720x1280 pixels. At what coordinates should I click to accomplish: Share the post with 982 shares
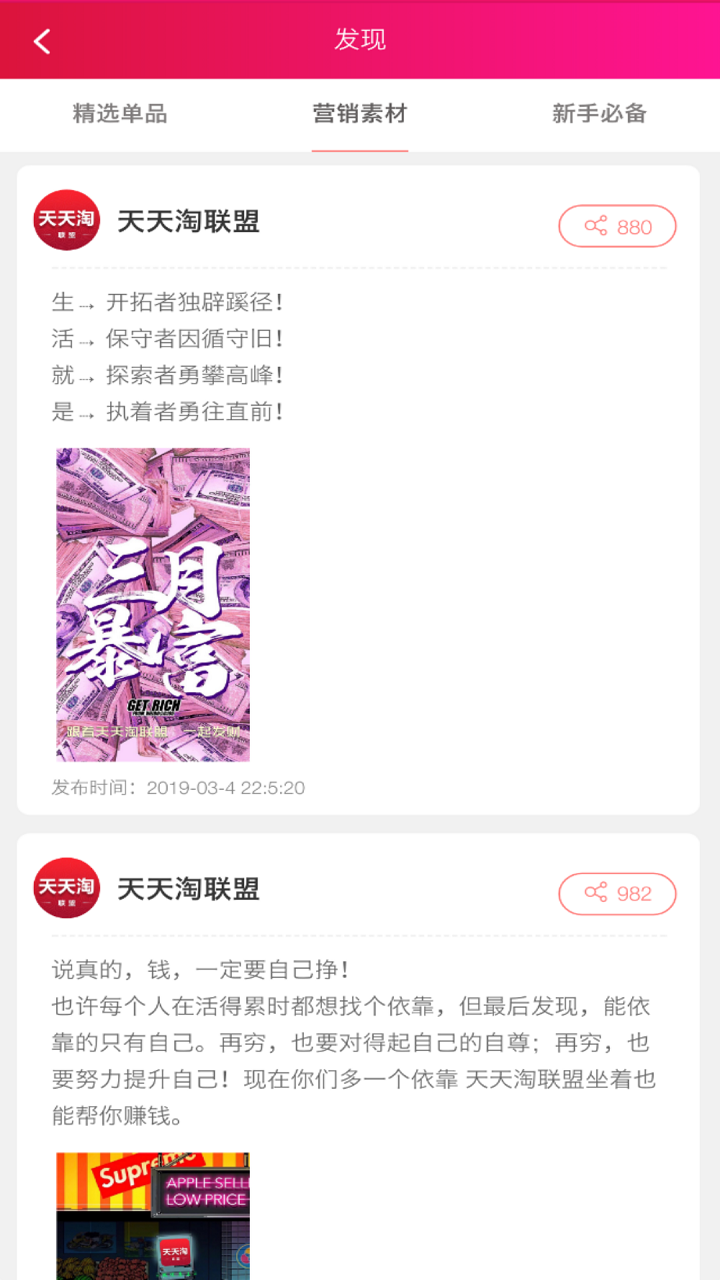(x=617, y=893)
